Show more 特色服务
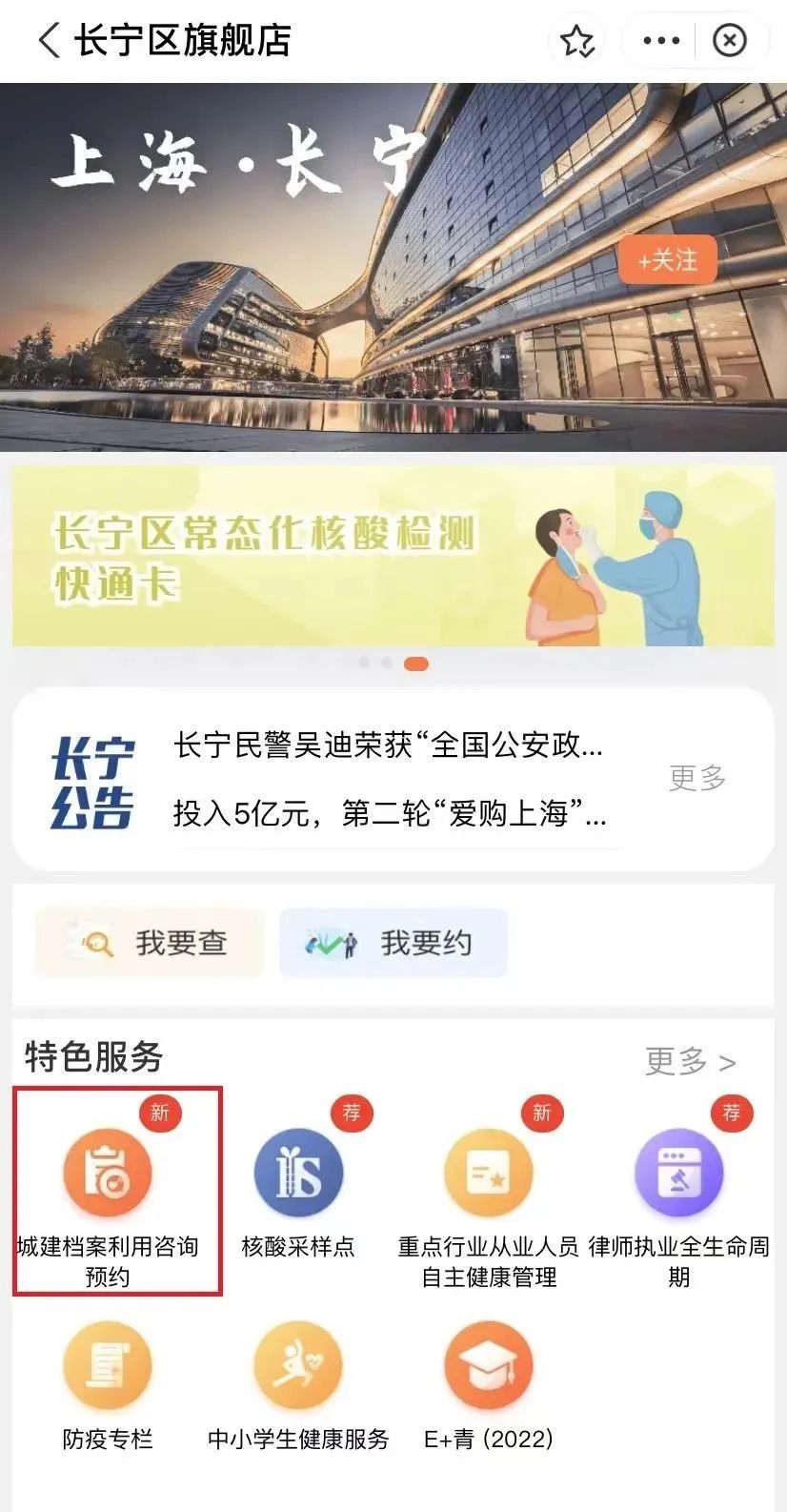Image resolution: width=787 pixels, height=1512 pixels. pos(690,1061)
